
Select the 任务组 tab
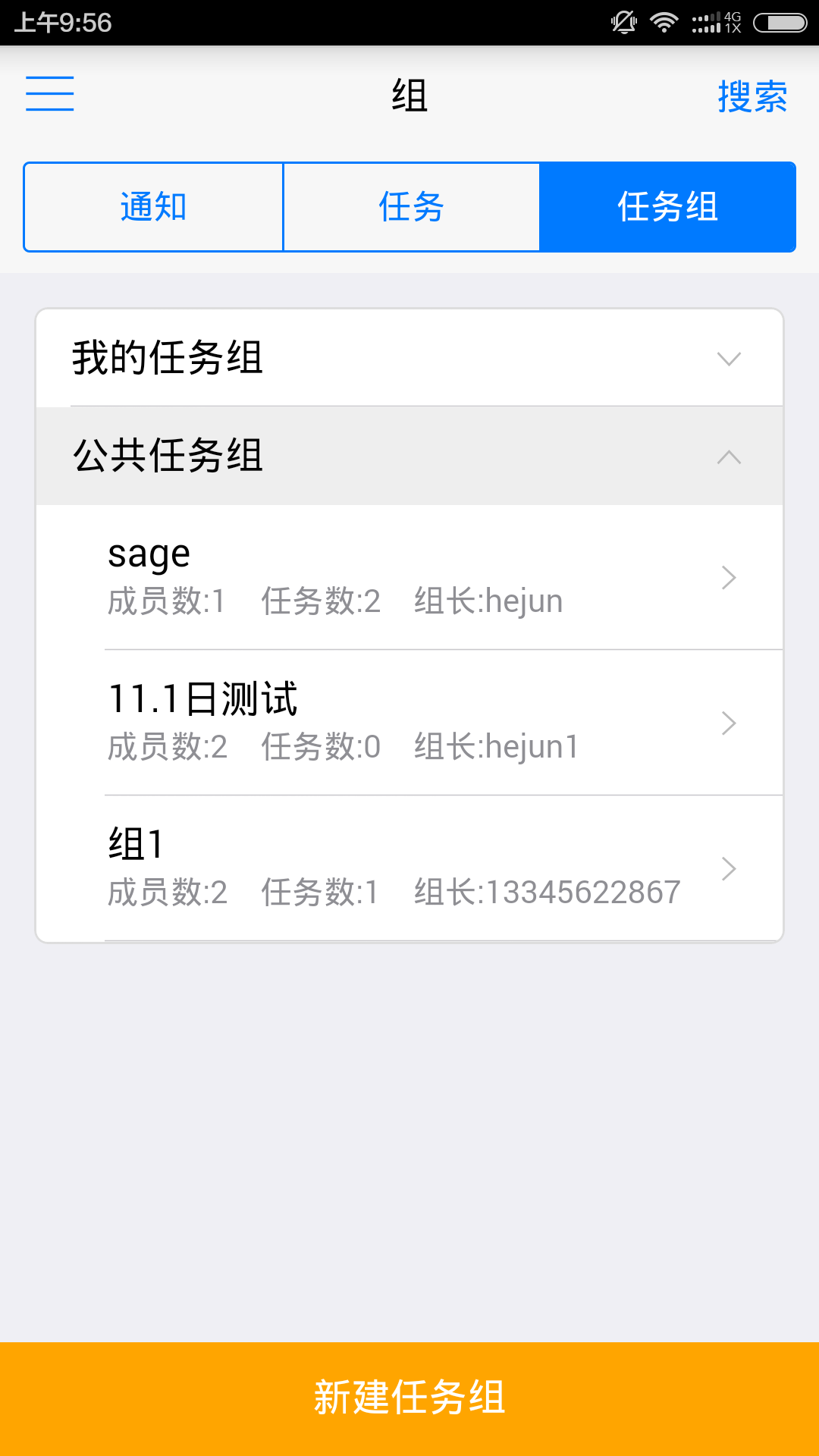[x=667, y=206]
